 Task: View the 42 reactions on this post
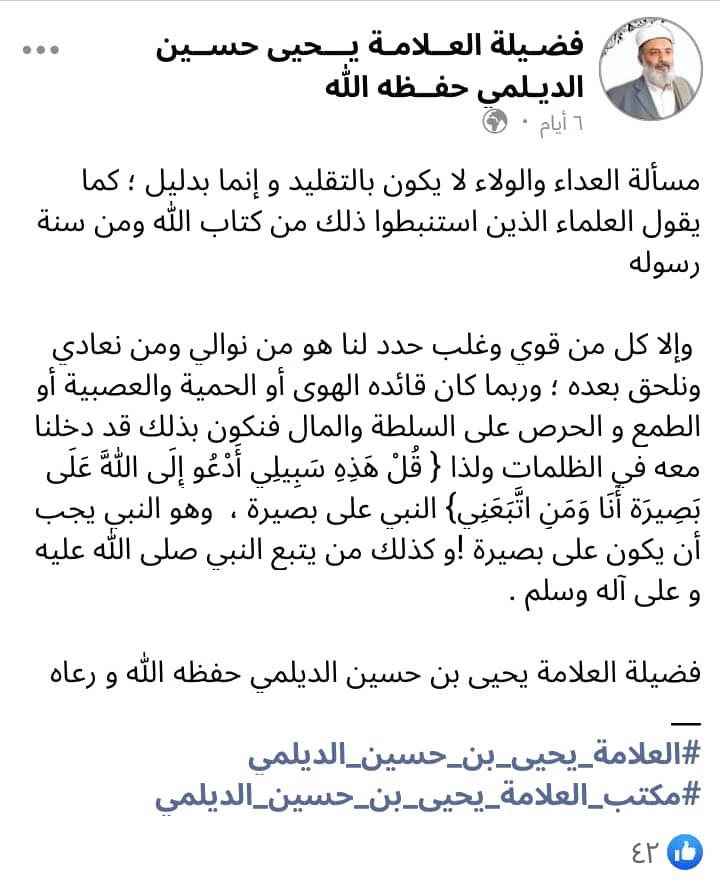(x=664, y=851)
